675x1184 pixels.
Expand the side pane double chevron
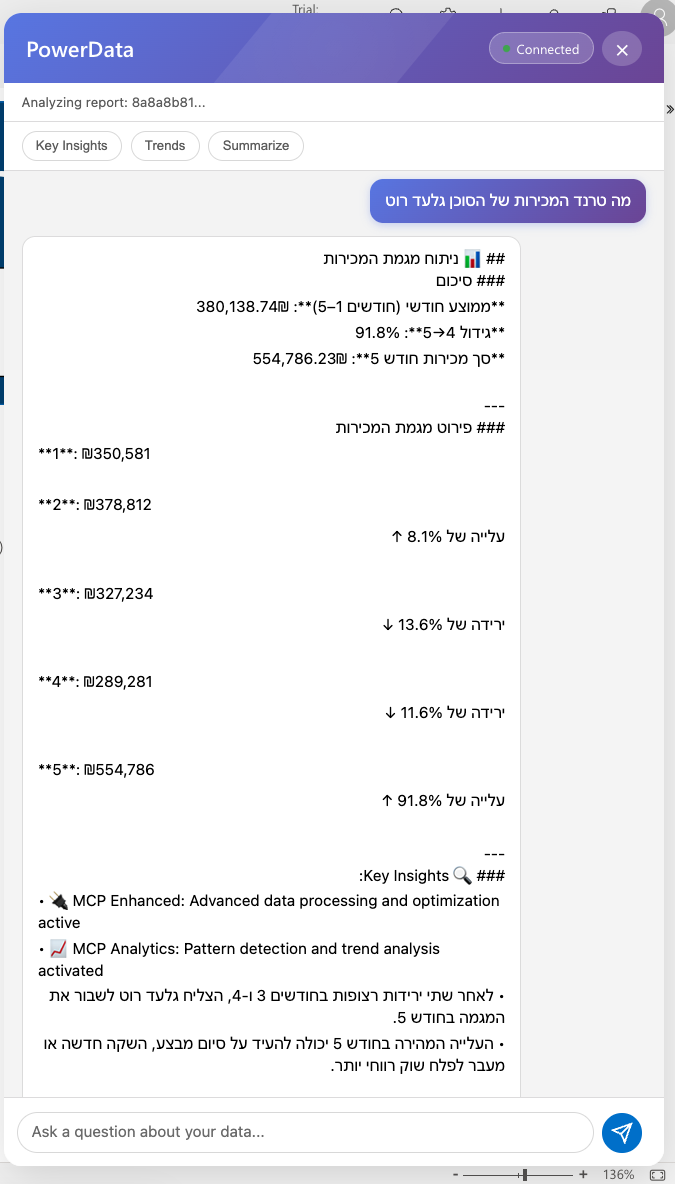click(x=669, y=110)
